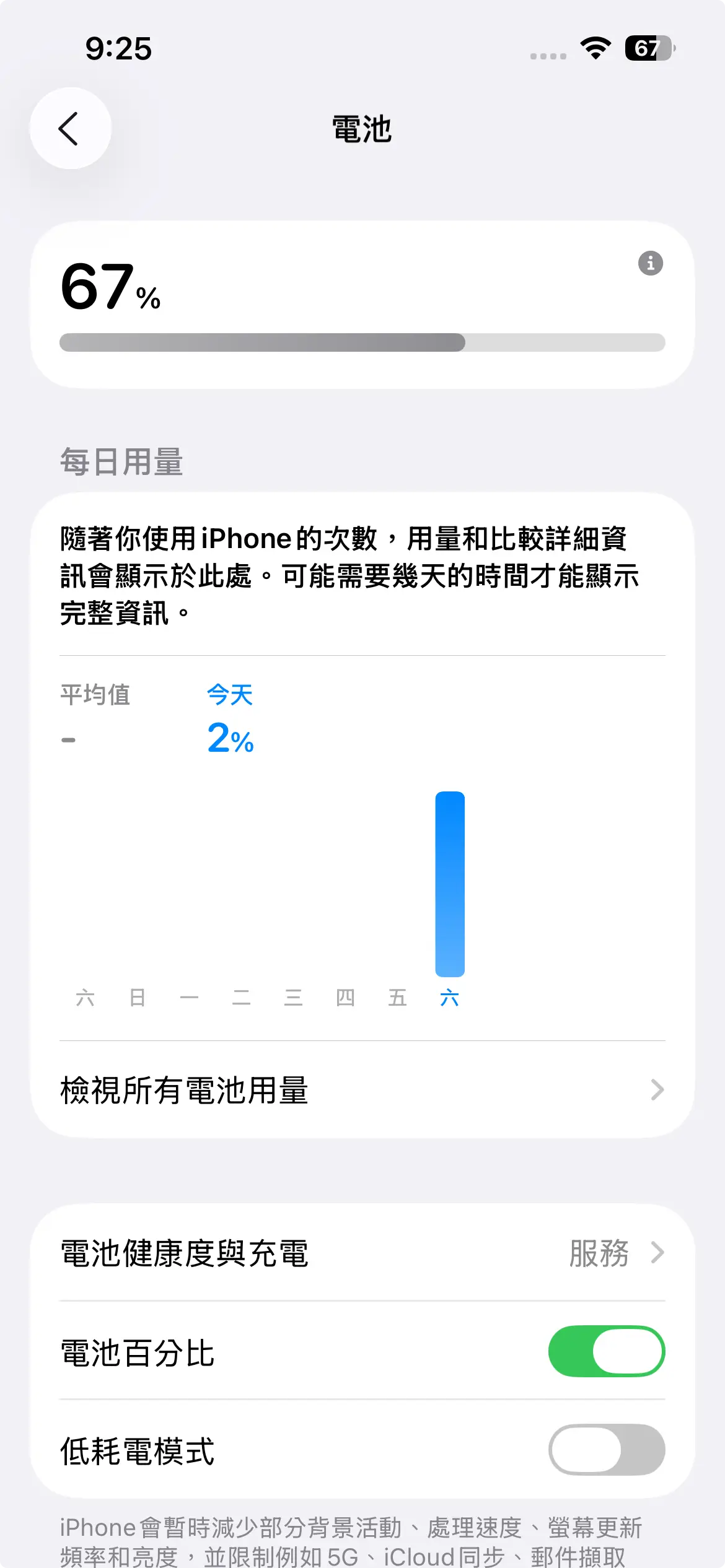Go back from the 電池 page
Screen dimensions: 725x1568
[71, 129]
